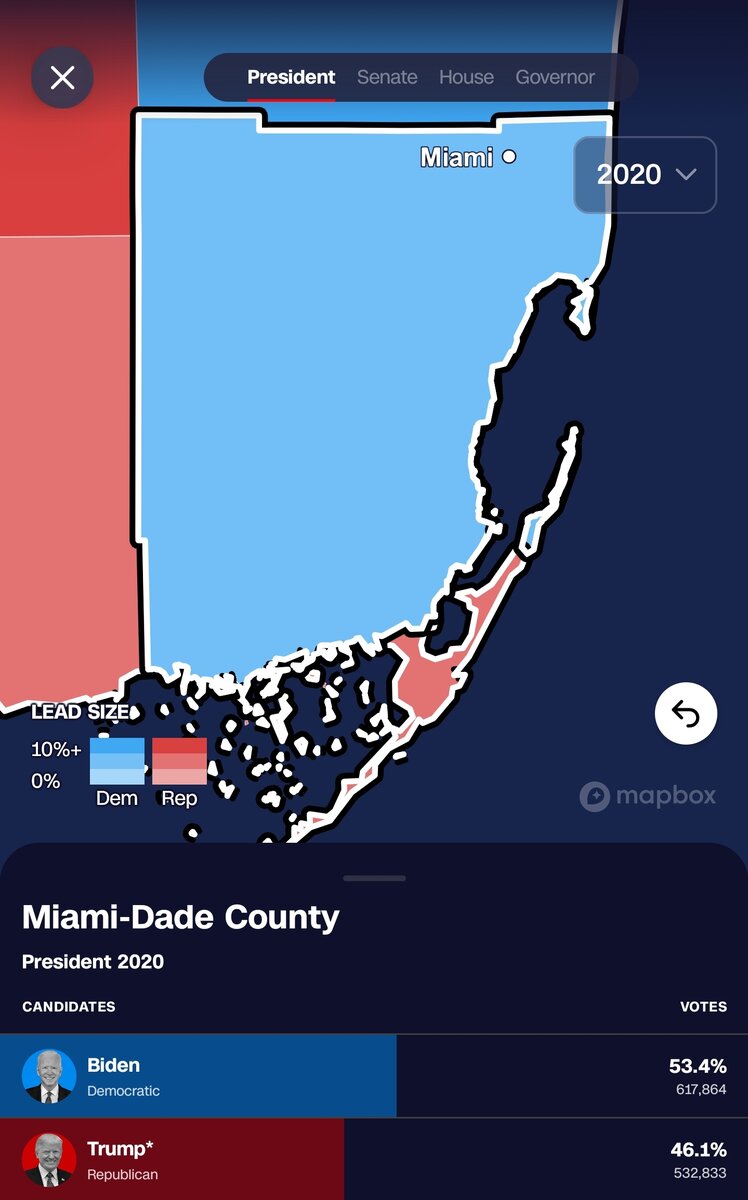Expand the results sheet using its handle
The height and width of the screenshot is (1200, 748).
[x=374, y=878]
